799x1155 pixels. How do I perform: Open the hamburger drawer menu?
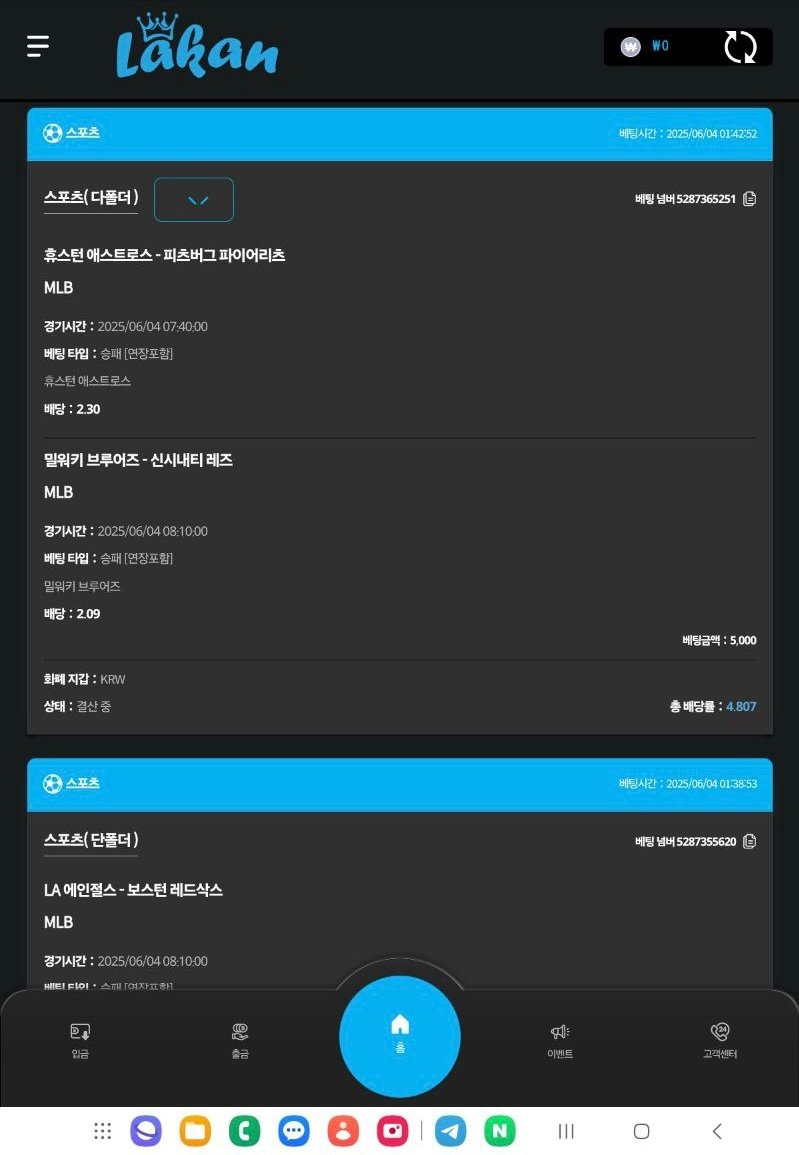point(38,46)
